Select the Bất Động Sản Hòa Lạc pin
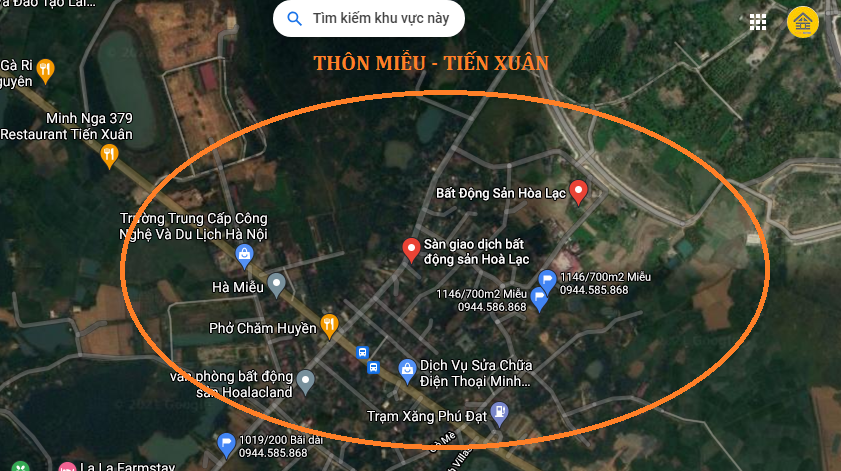This screenshot has height=471, width=841. click(x=578, y=191)
